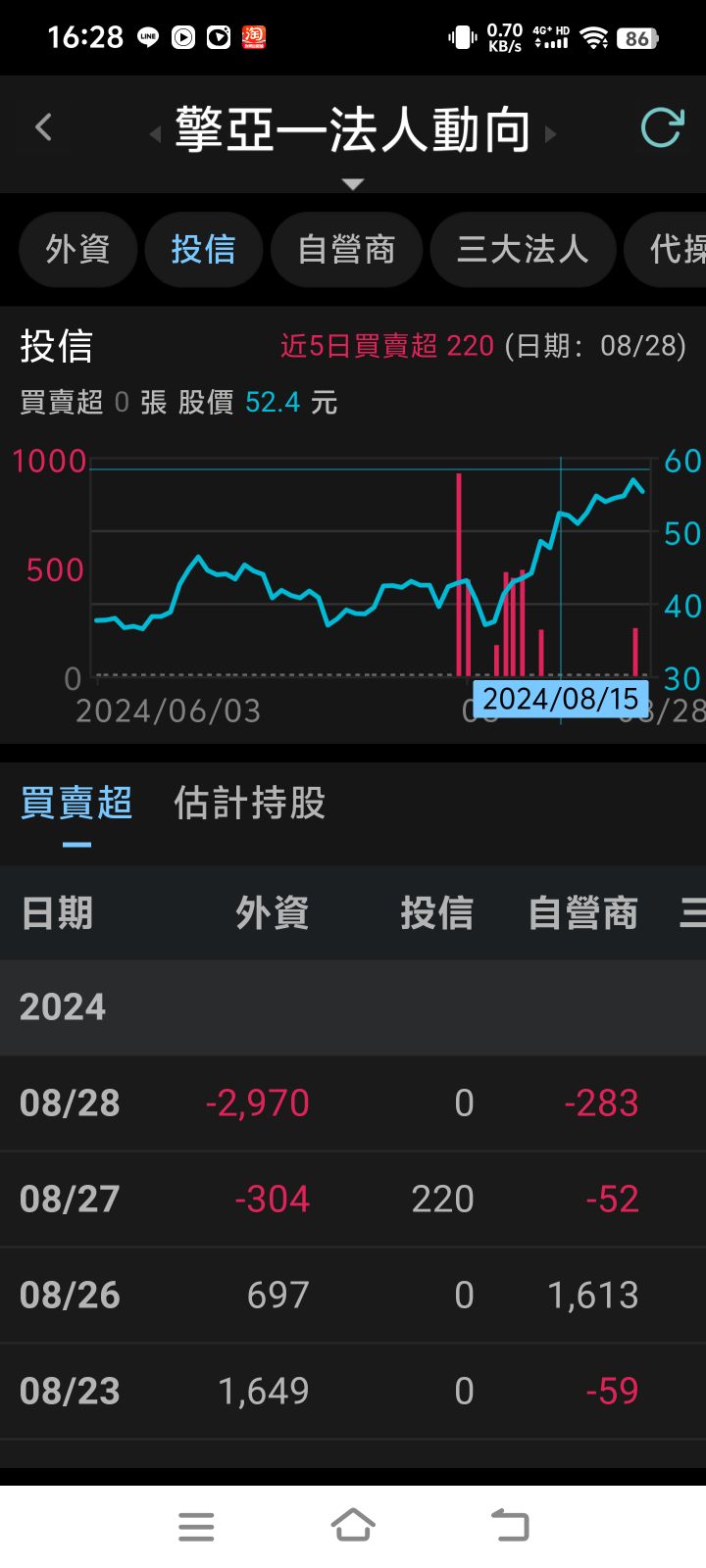Image resolution: width=706 pixels, height=1568 pixels.
Task: Tap the right arrow to view next stock
Action: click(550, 132)
